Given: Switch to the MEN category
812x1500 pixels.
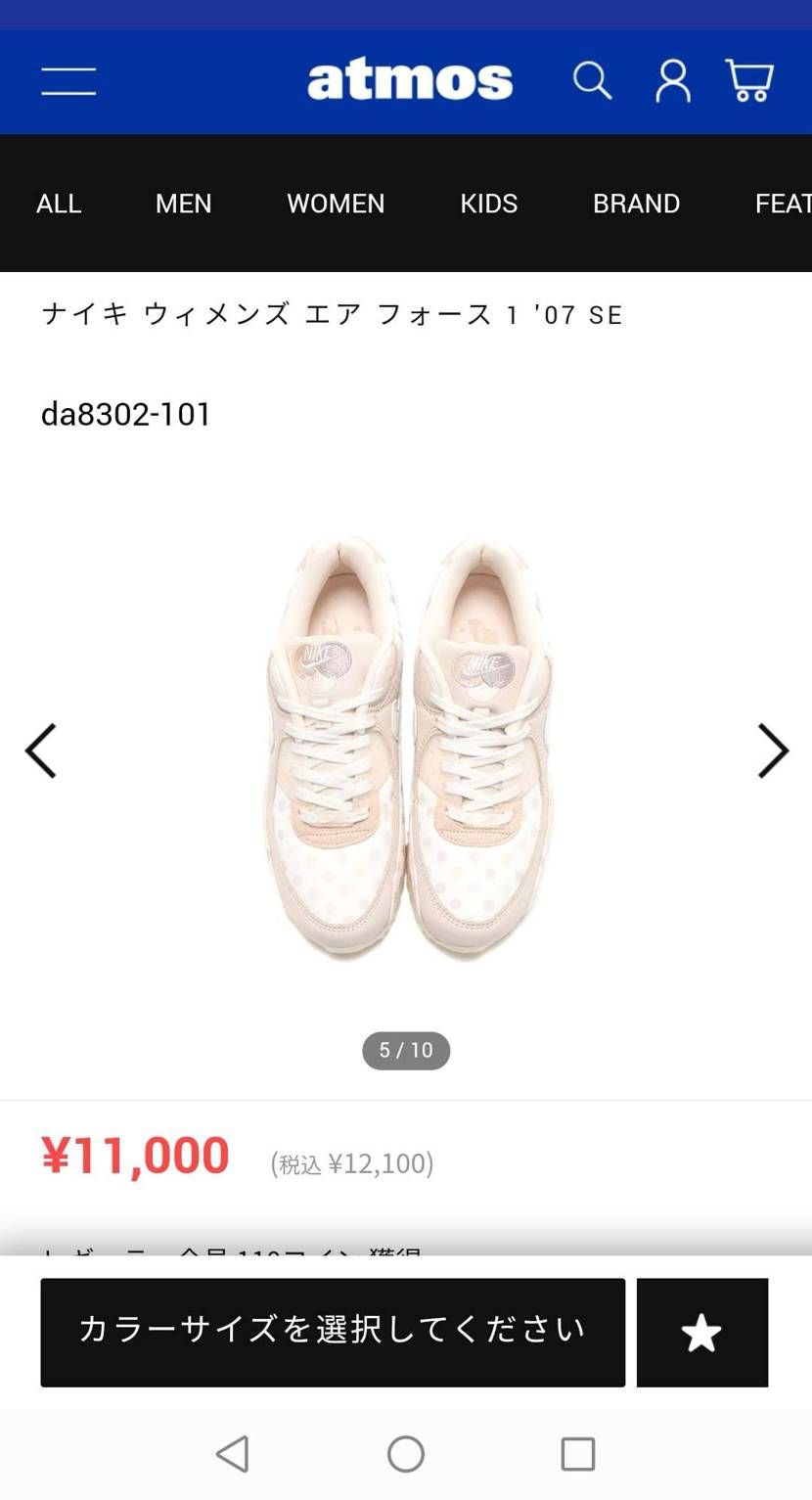Looking at the screenshot, I should point(183,204).
